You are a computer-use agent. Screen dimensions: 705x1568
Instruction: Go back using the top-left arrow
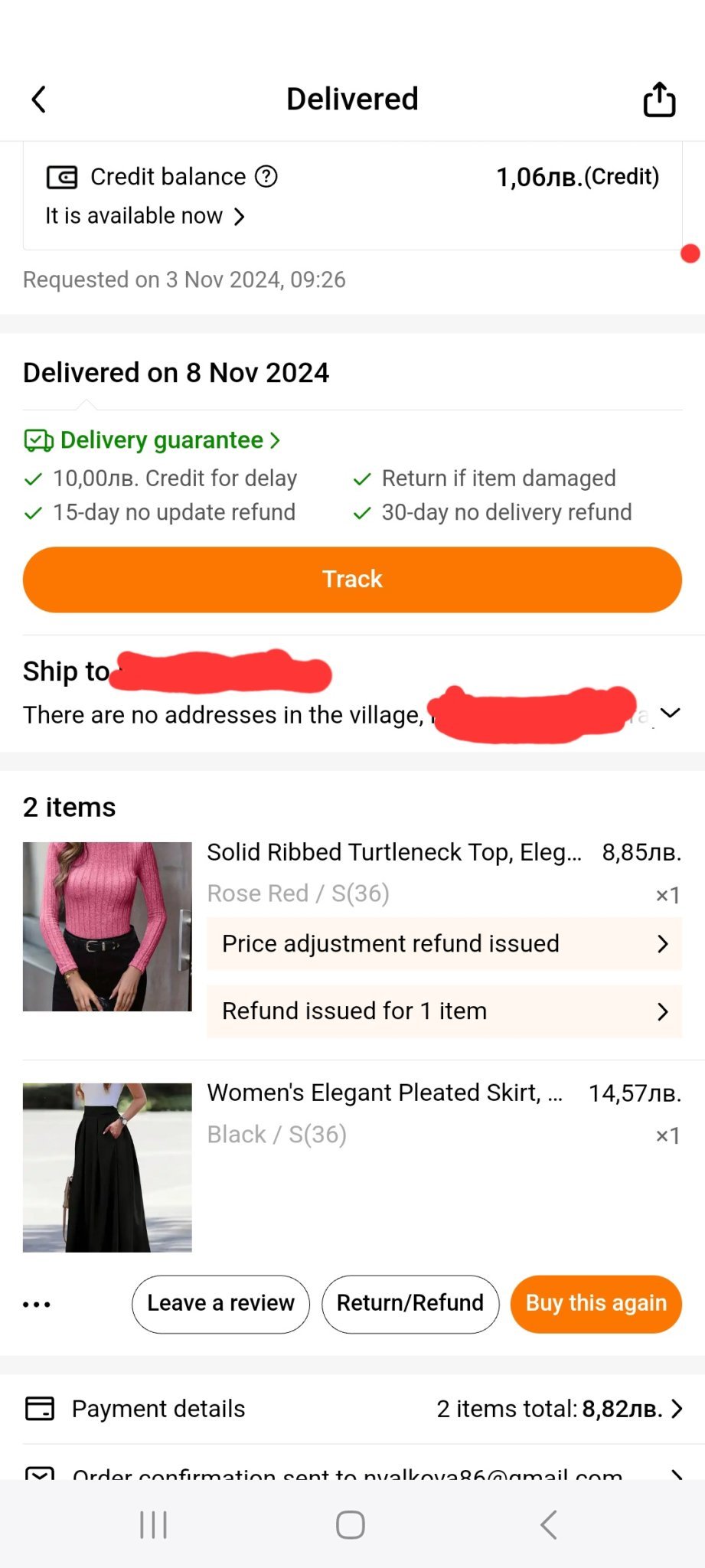[x=39, y=100]
